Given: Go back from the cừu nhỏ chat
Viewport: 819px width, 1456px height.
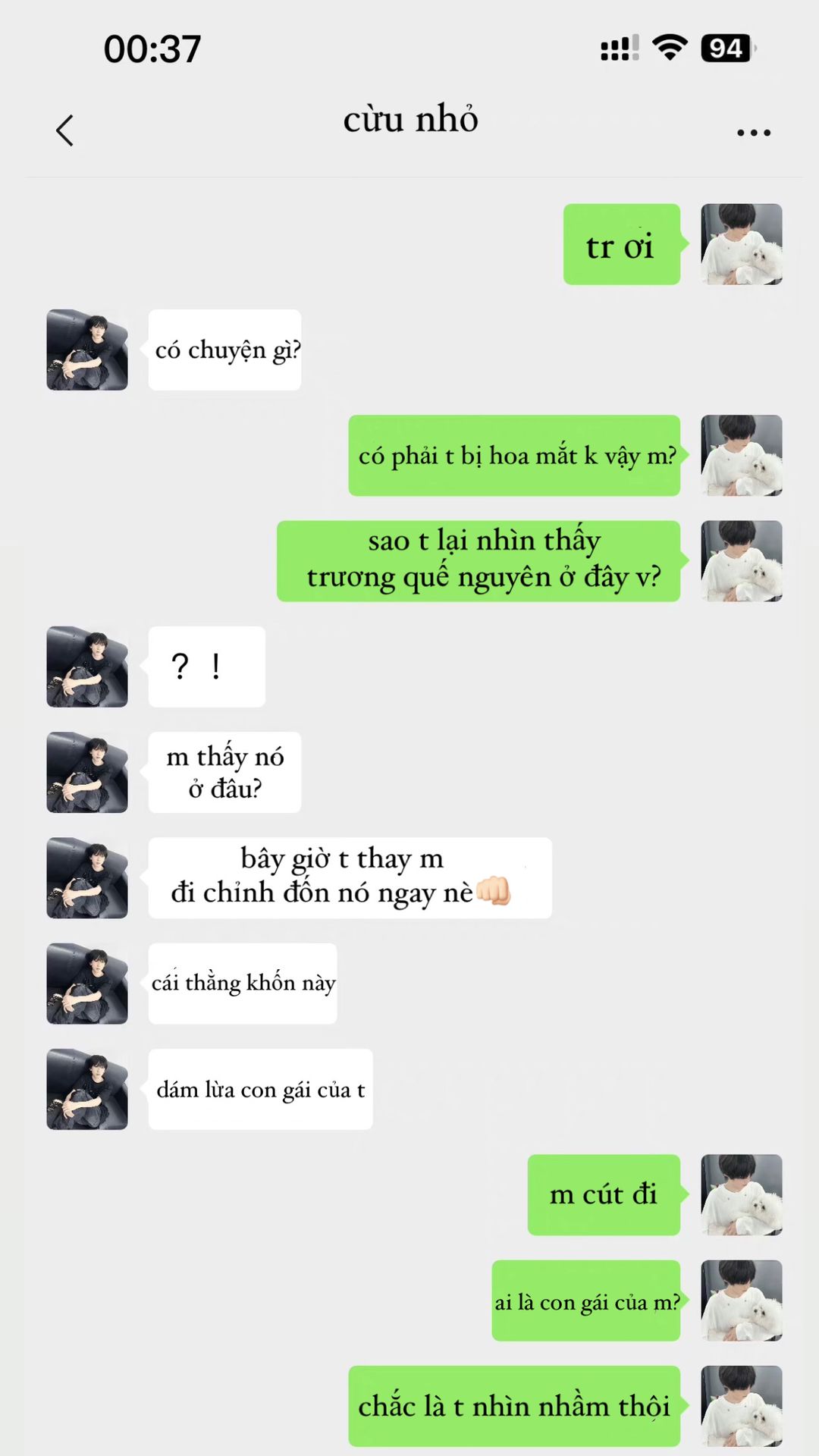Looking at the screenshot, I should 65,130.
